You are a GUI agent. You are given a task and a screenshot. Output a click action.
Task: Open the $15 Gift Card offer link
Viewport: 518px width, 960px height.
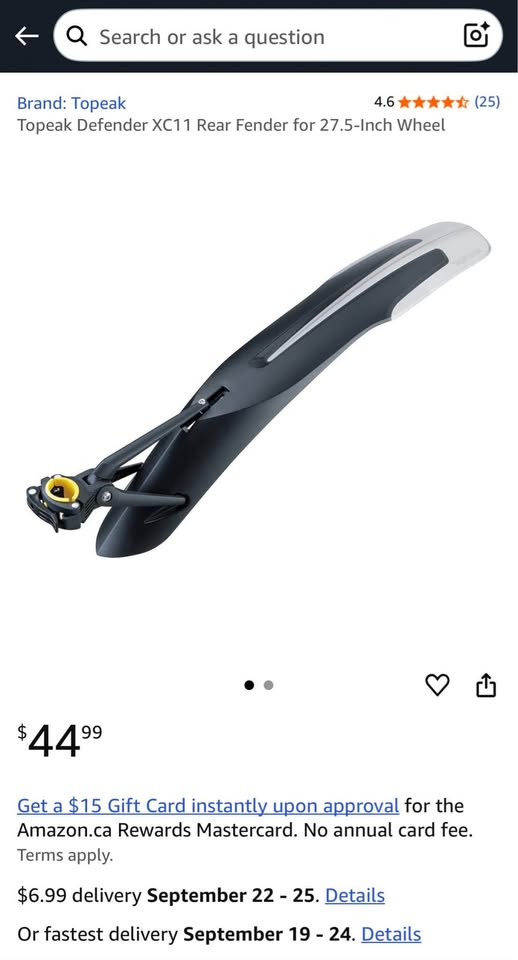coord(208,805)
